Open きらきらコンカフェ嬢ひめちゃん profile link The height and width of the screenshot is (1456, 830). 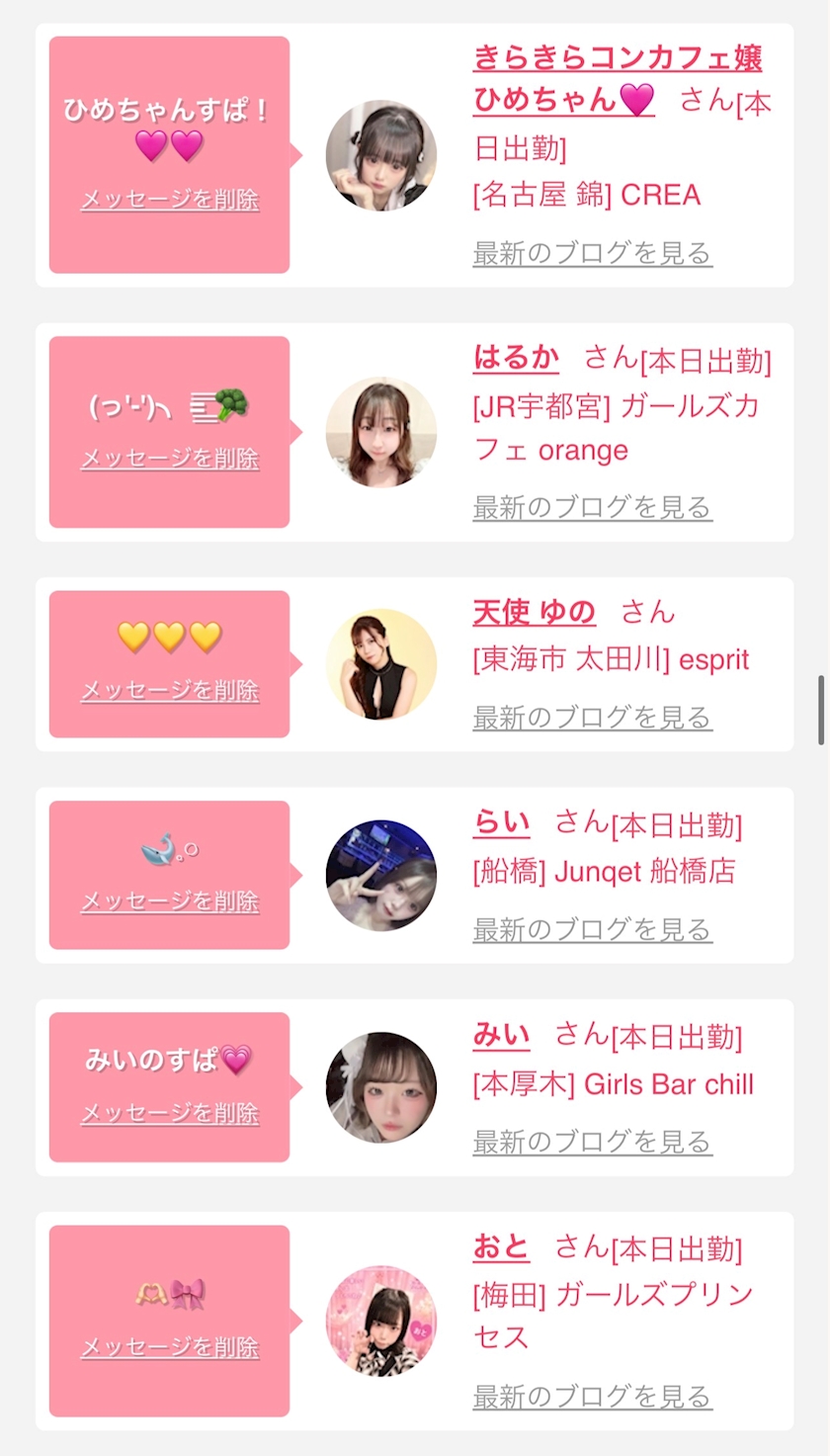618,79
